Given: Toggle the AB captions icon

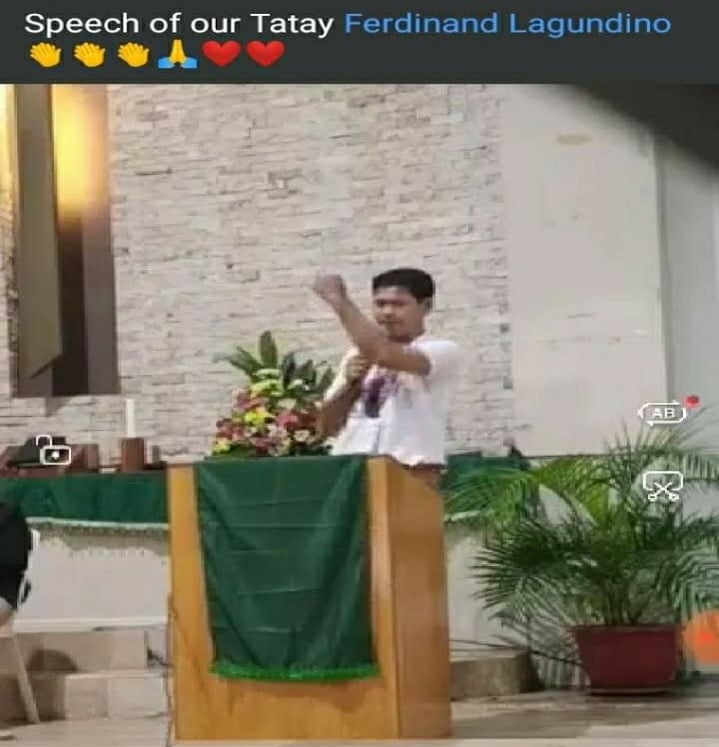Looking at the screenshot, I should click(x=663, y=413).
